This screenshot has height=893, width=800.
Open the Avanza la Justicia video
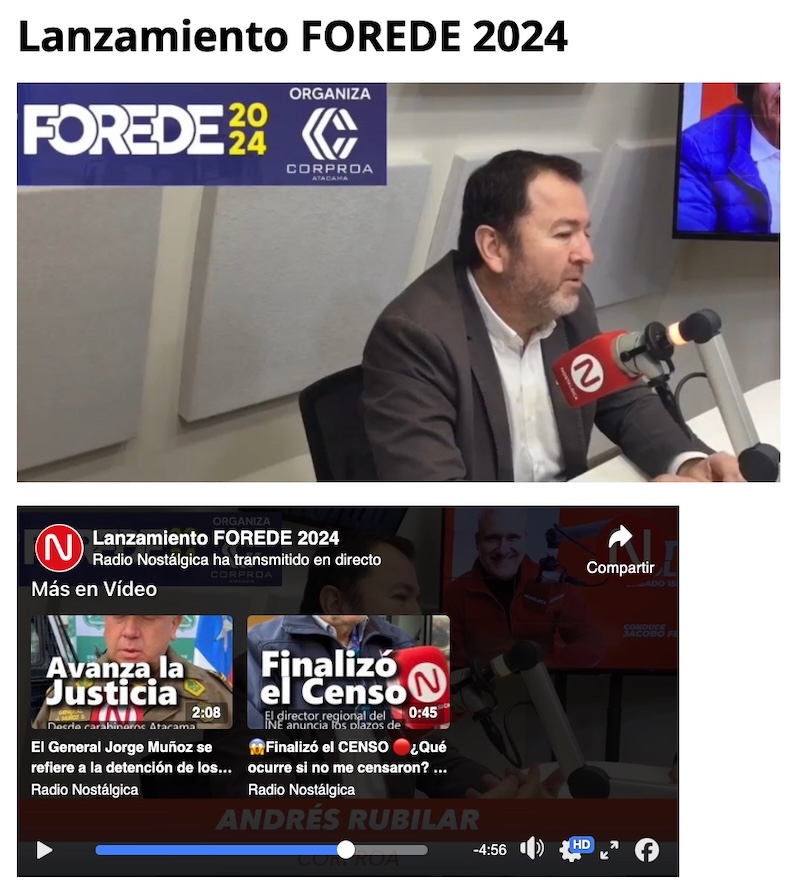(x=132, y=671)
